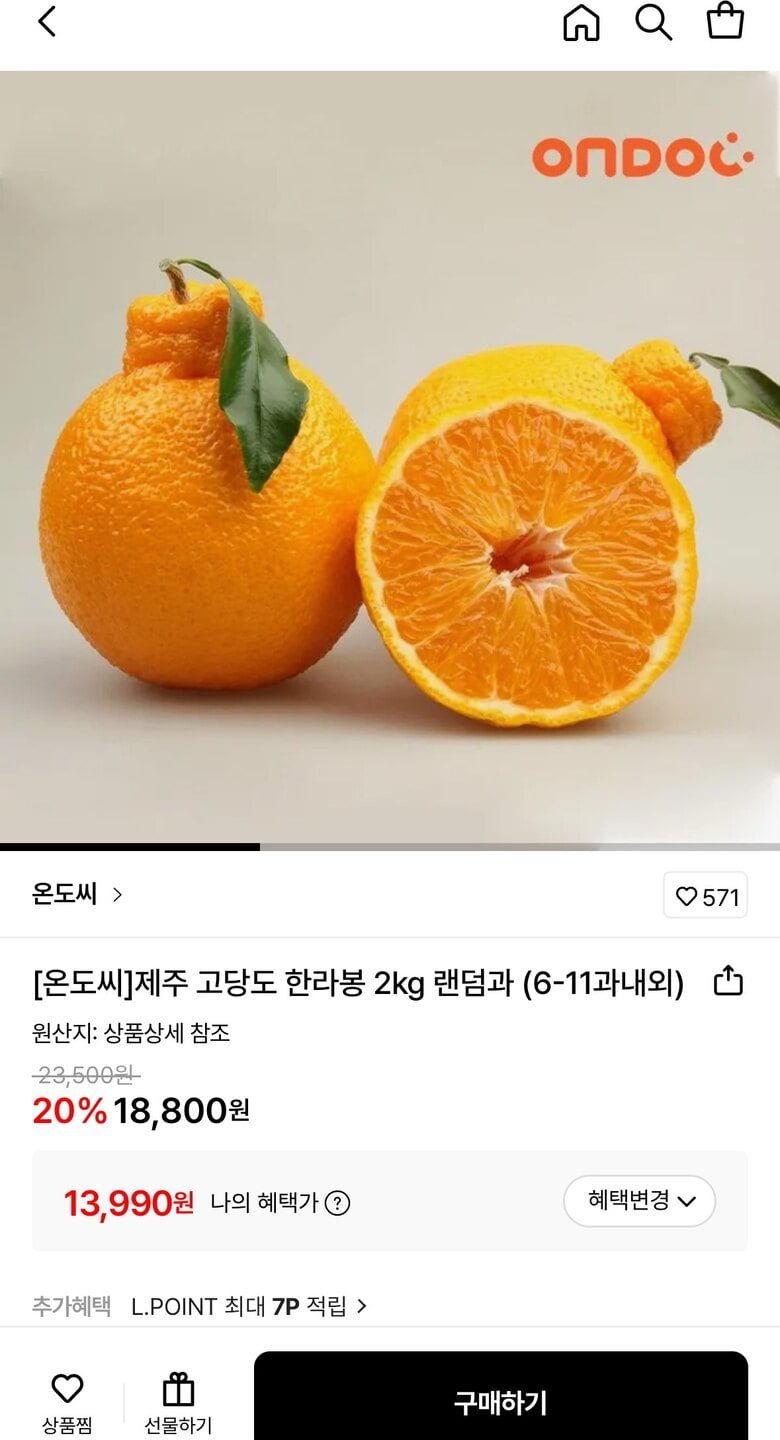Open the shopping bag cart

point(725,21)
